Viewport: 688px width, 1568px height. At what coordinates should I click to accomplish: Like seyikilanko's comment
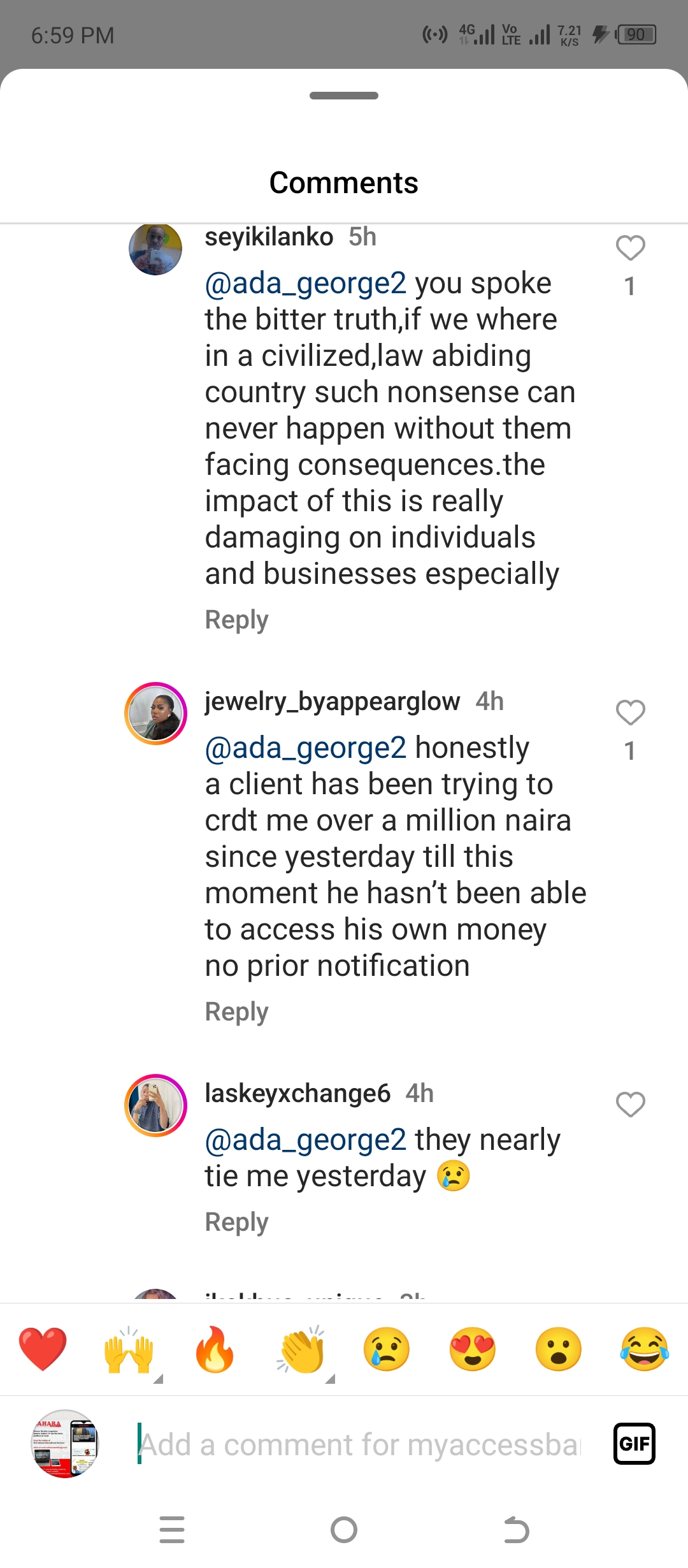pyautogui.click(x=630, y=249)
